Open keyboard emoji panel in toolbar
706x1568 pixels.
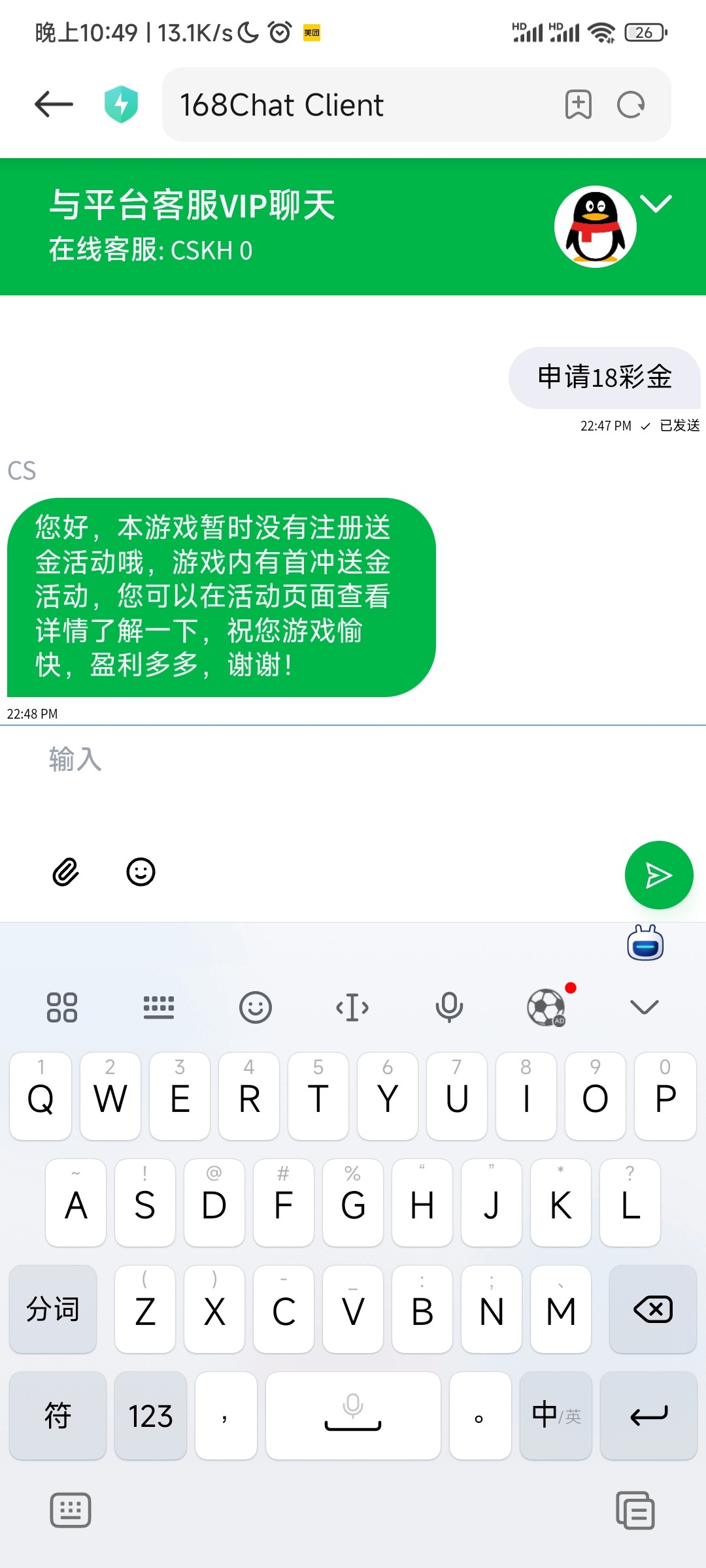tap(255, 1007)
